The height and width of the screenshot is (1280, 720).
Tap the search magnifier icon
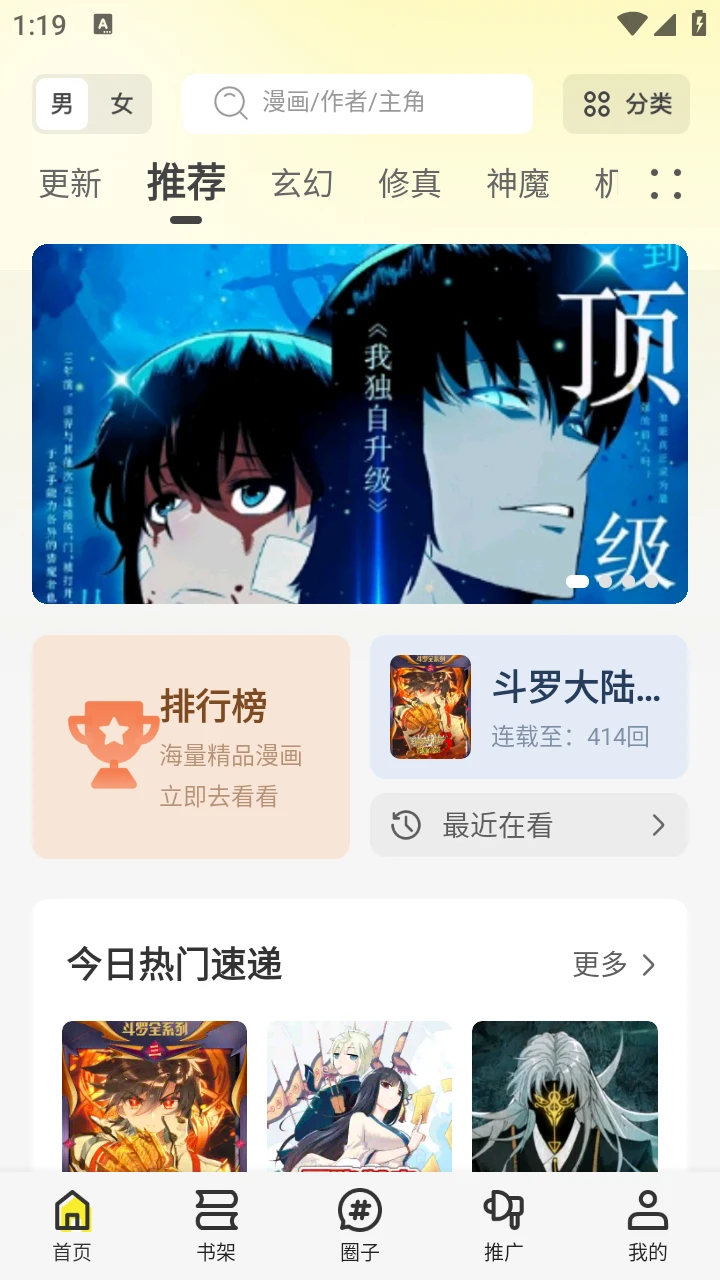coord(229,103)
